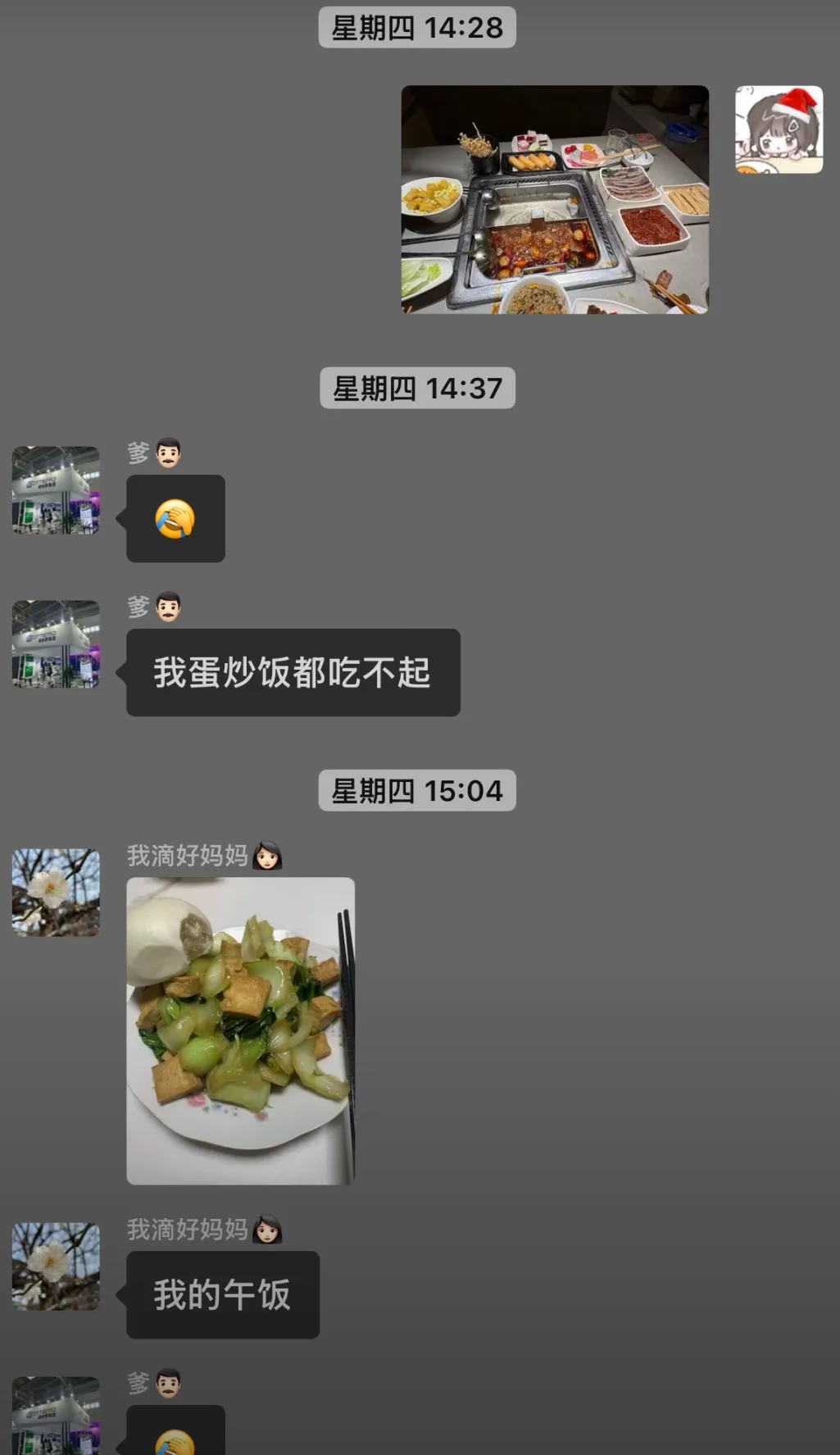Open the hotpot dinner photo you sent

pos(554,199)
